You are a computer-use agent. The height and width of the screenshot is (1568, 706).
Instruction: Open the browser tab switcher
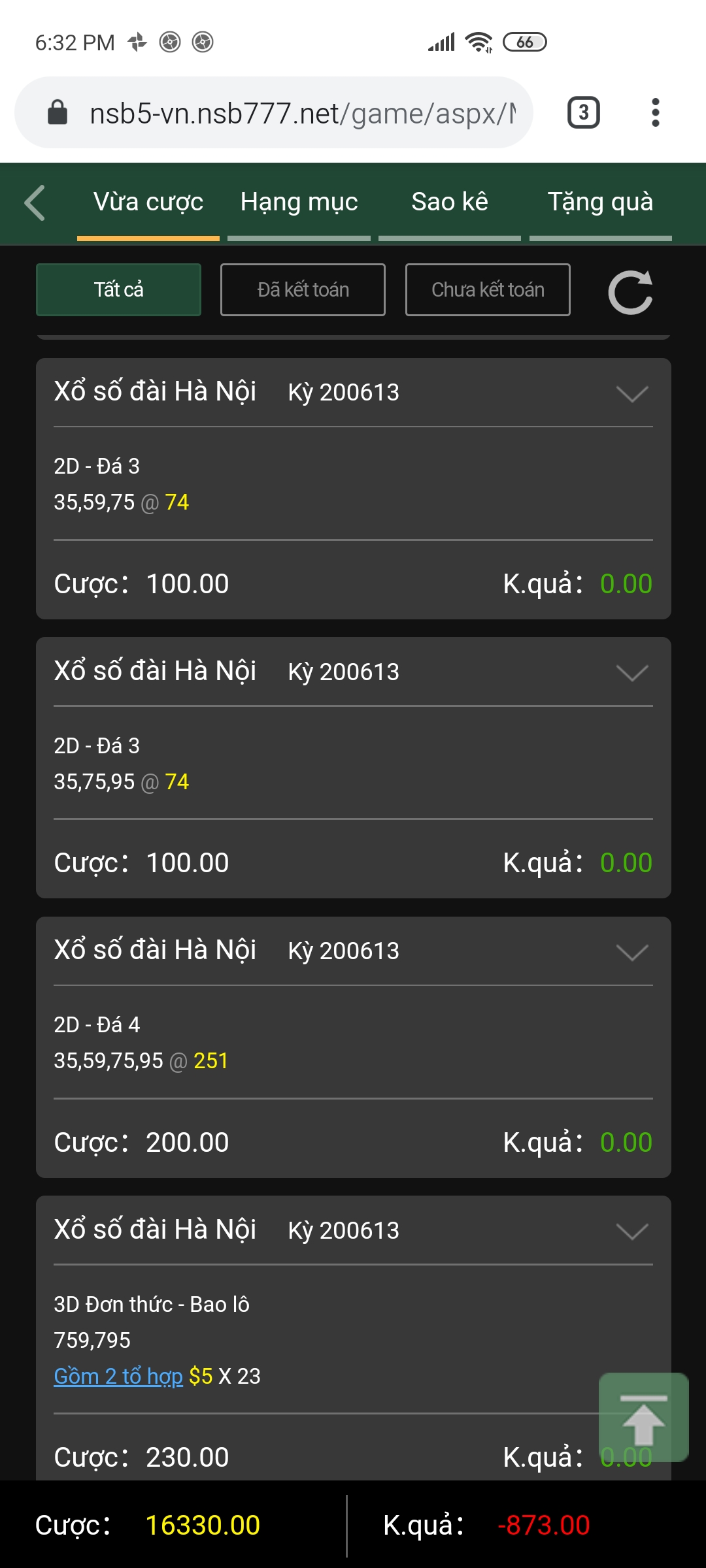pos(584,112)
